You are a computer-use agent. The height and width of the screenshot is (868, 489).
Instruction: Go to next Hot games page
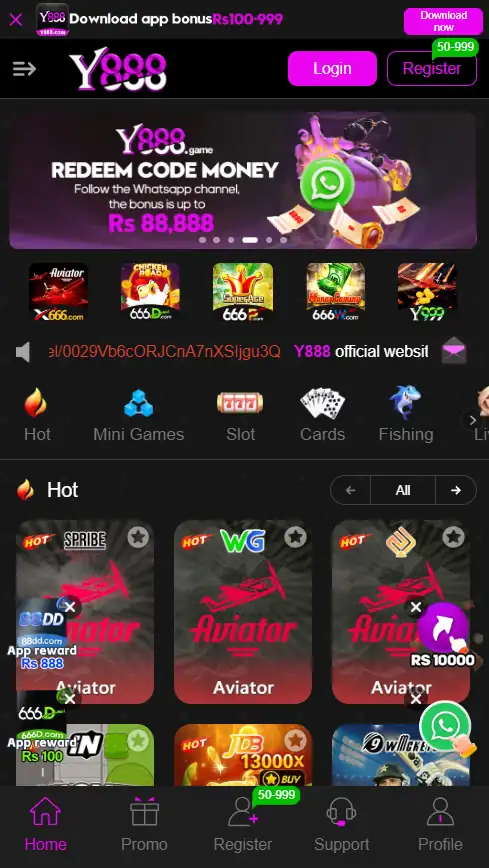456,490
